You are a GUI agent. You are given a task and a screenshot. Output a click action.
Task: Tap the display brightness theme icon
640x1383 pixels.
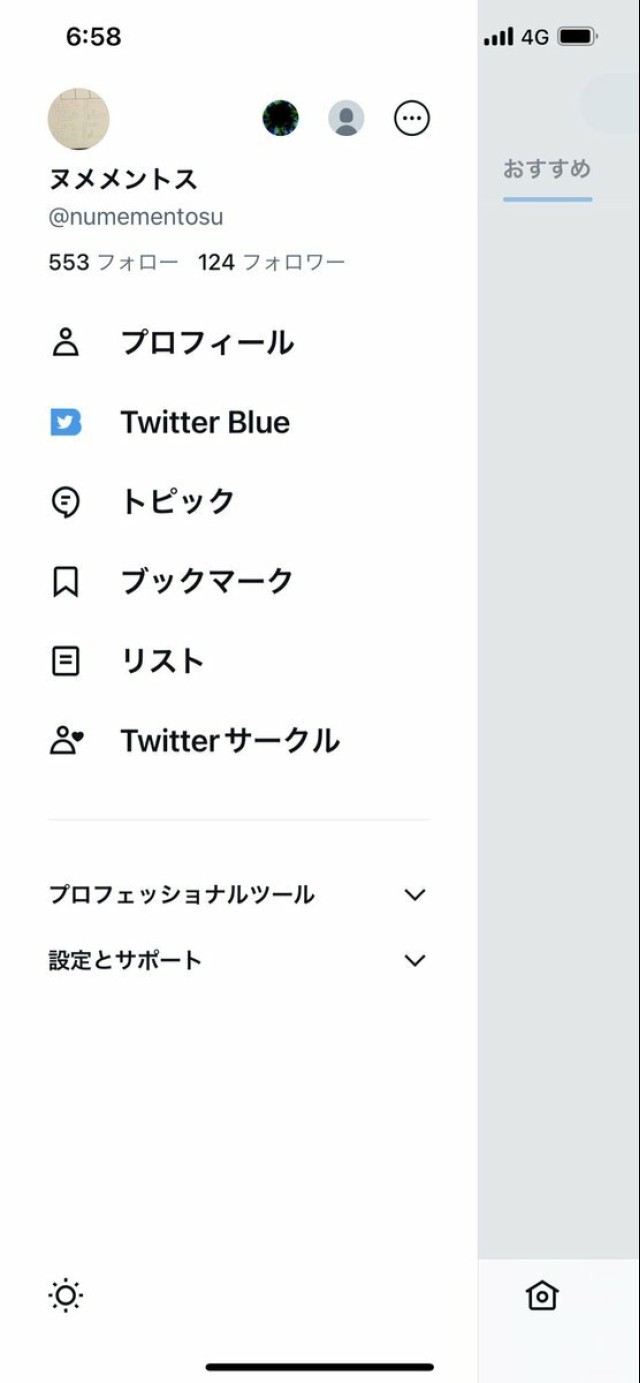click(x=66, y=1296)
